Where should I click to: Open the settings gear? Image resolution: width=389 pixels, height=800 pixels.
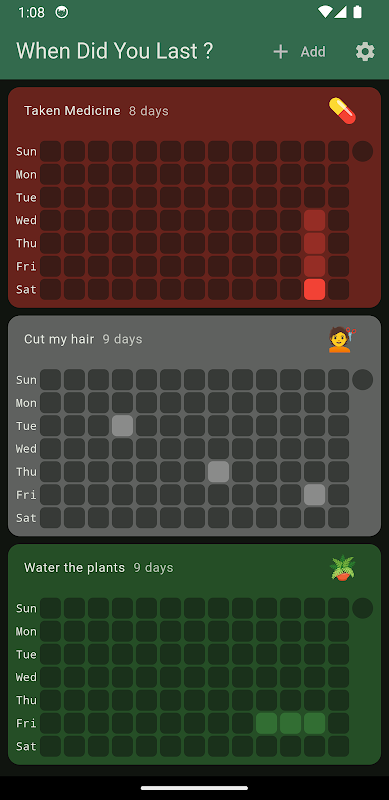[x=365, y=52]
